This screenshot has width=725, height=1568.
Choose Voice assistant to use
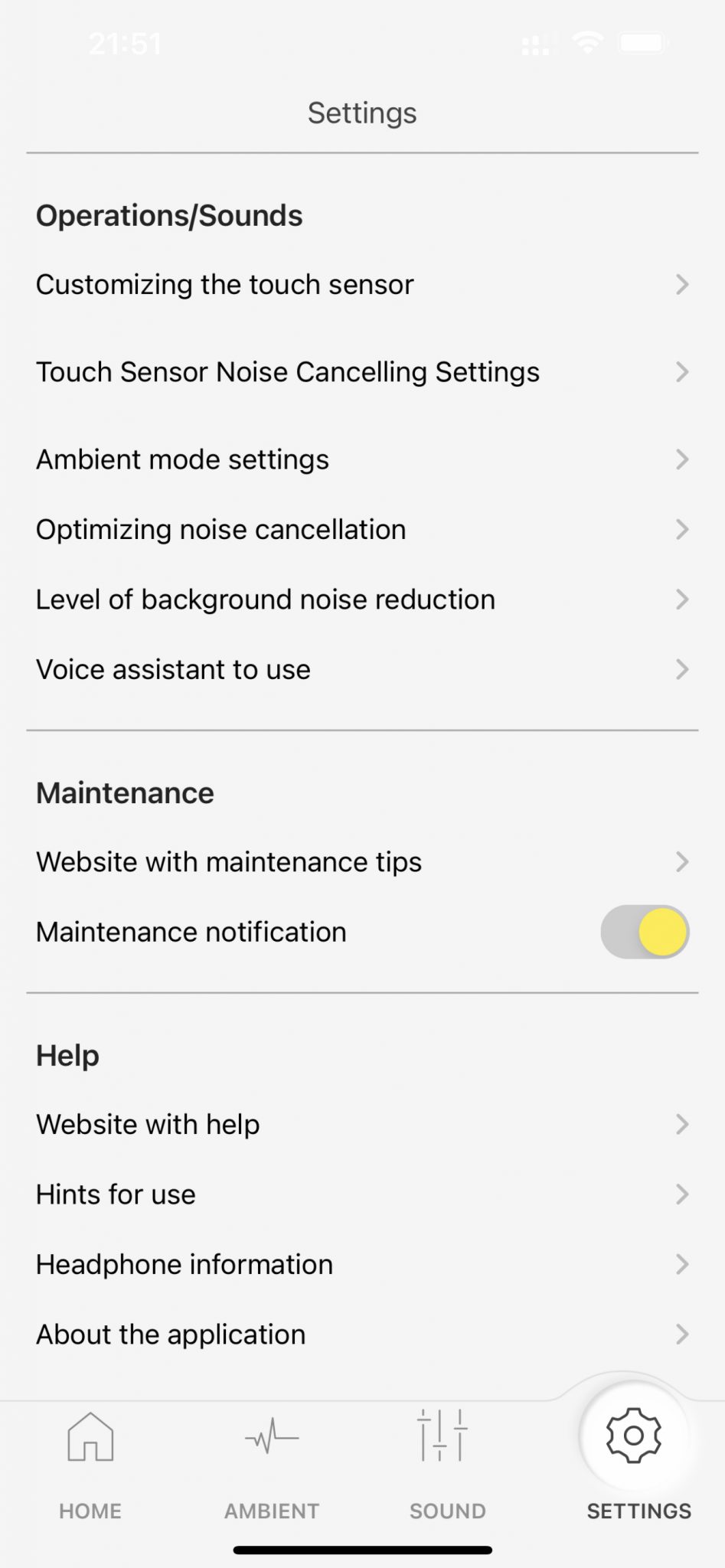point(362,670)
